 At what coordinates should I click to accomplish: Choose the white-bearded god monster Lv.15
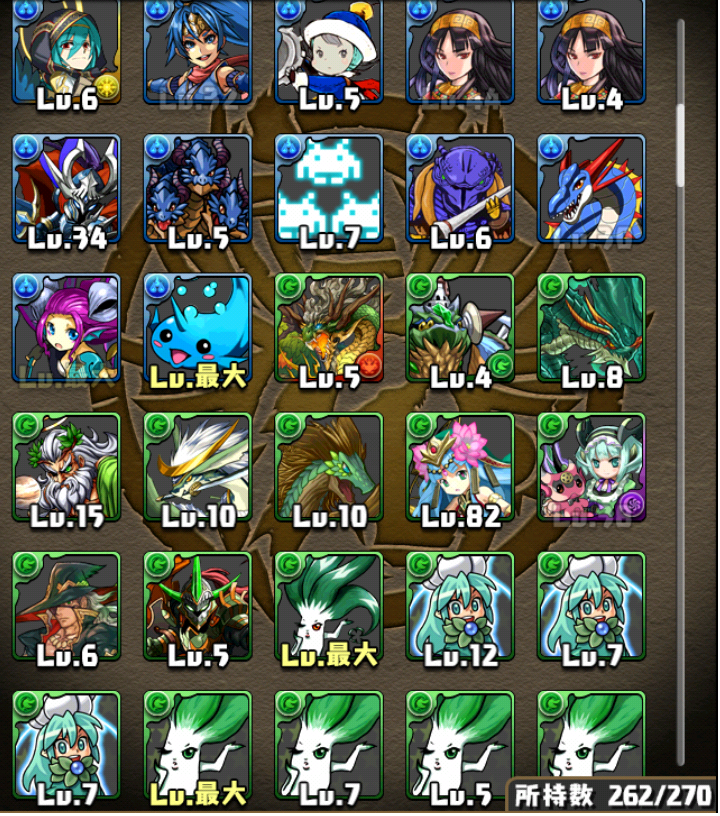(x=66, y=466)
